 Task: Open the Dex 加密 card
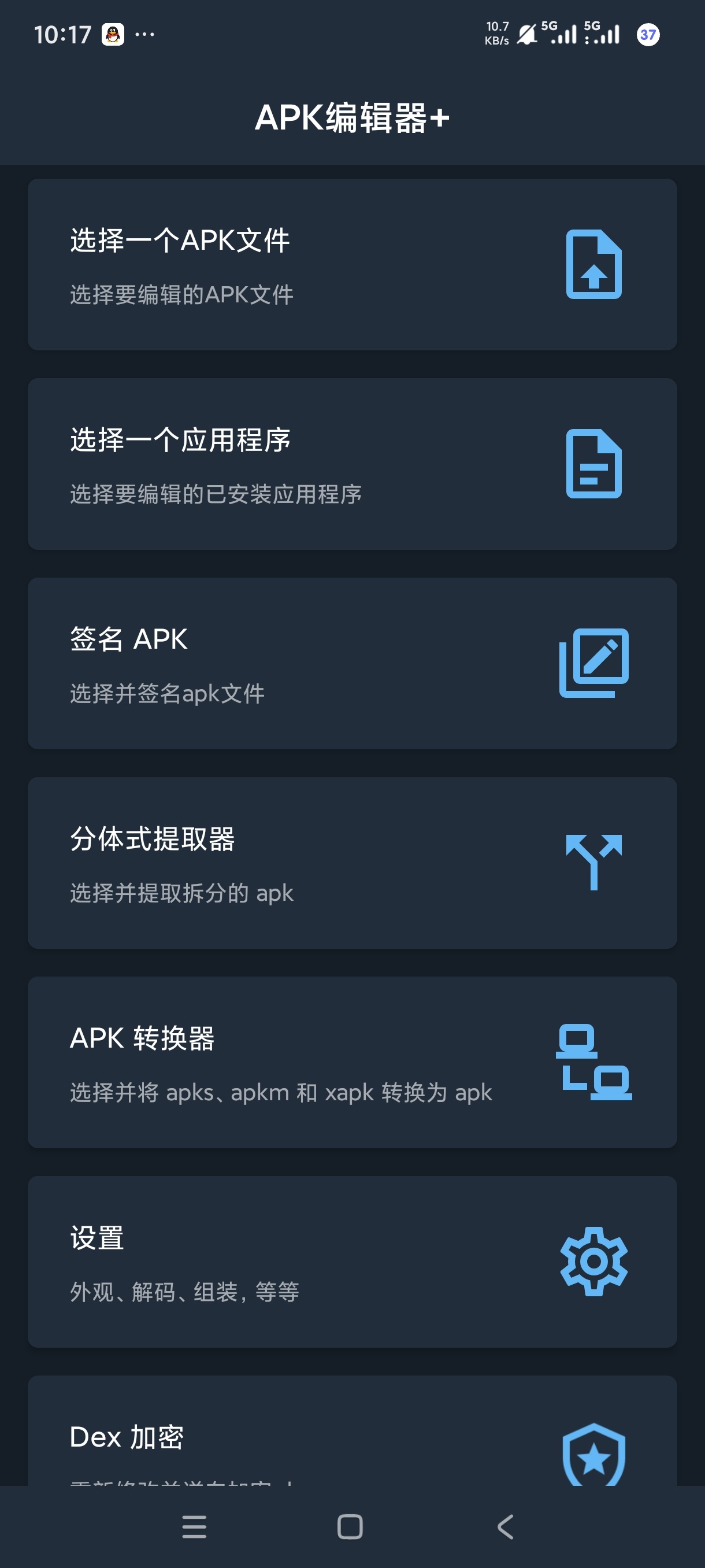pyautogui.click(x=352, y=1430)
